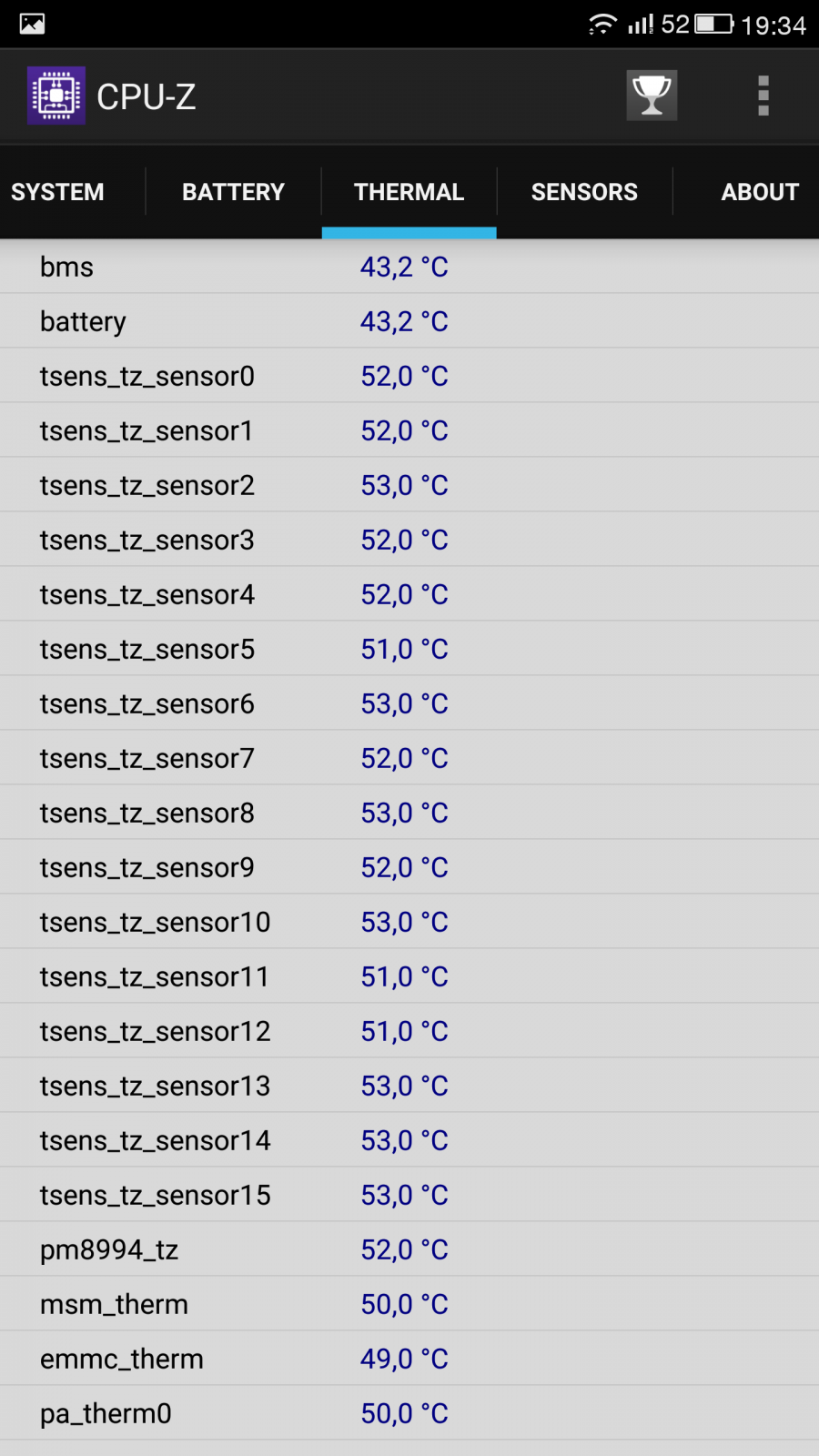The image size is (819, 1456).
Task: Open the About tab
Action: [x=760, y=192]
